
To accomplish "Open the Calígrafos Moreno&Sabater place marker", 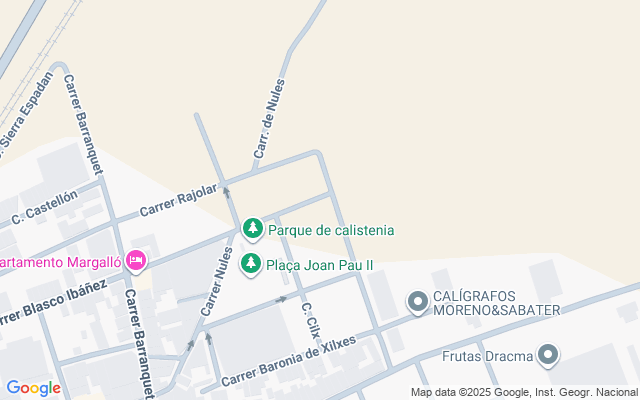I will [x=417, y=301].
